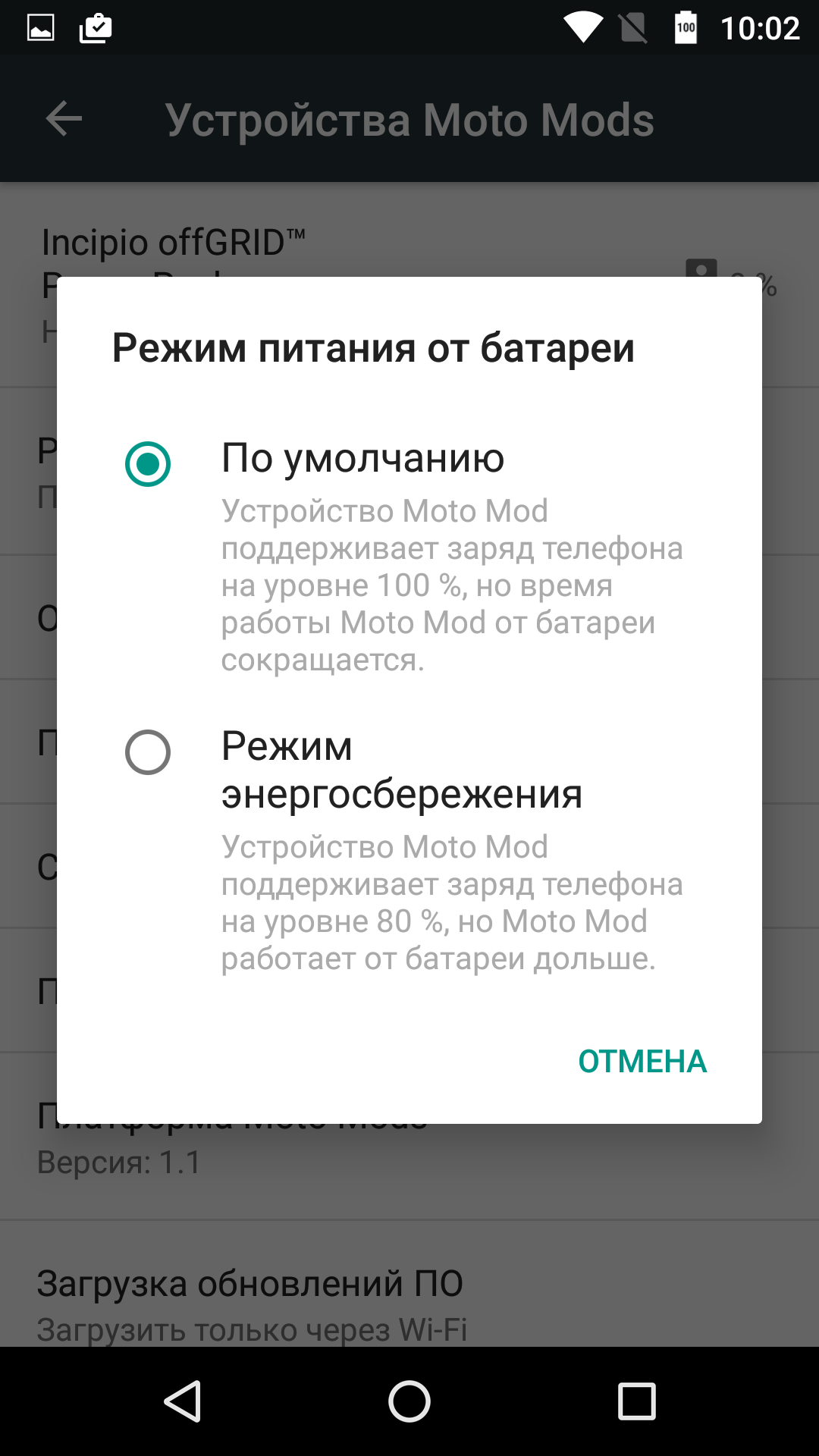This screenshot has width=819, height=1456.
Task: Tap the system back button
Action: (183, 1401)
